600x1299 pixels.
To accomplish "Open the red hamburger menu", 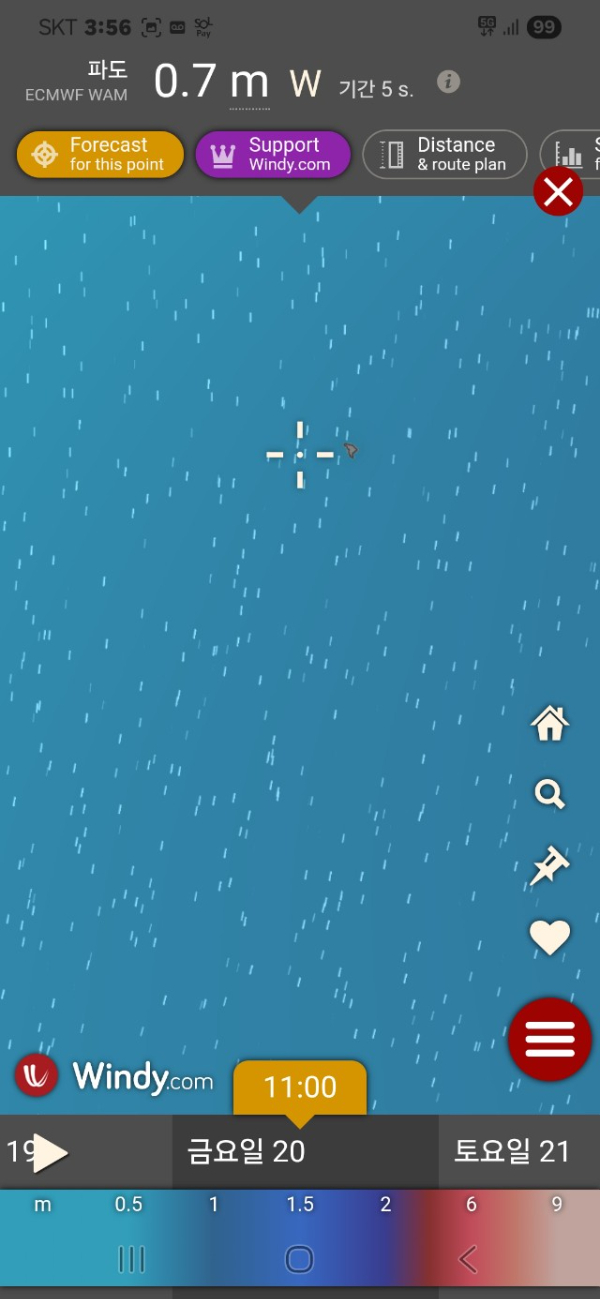I will 550,1040.
